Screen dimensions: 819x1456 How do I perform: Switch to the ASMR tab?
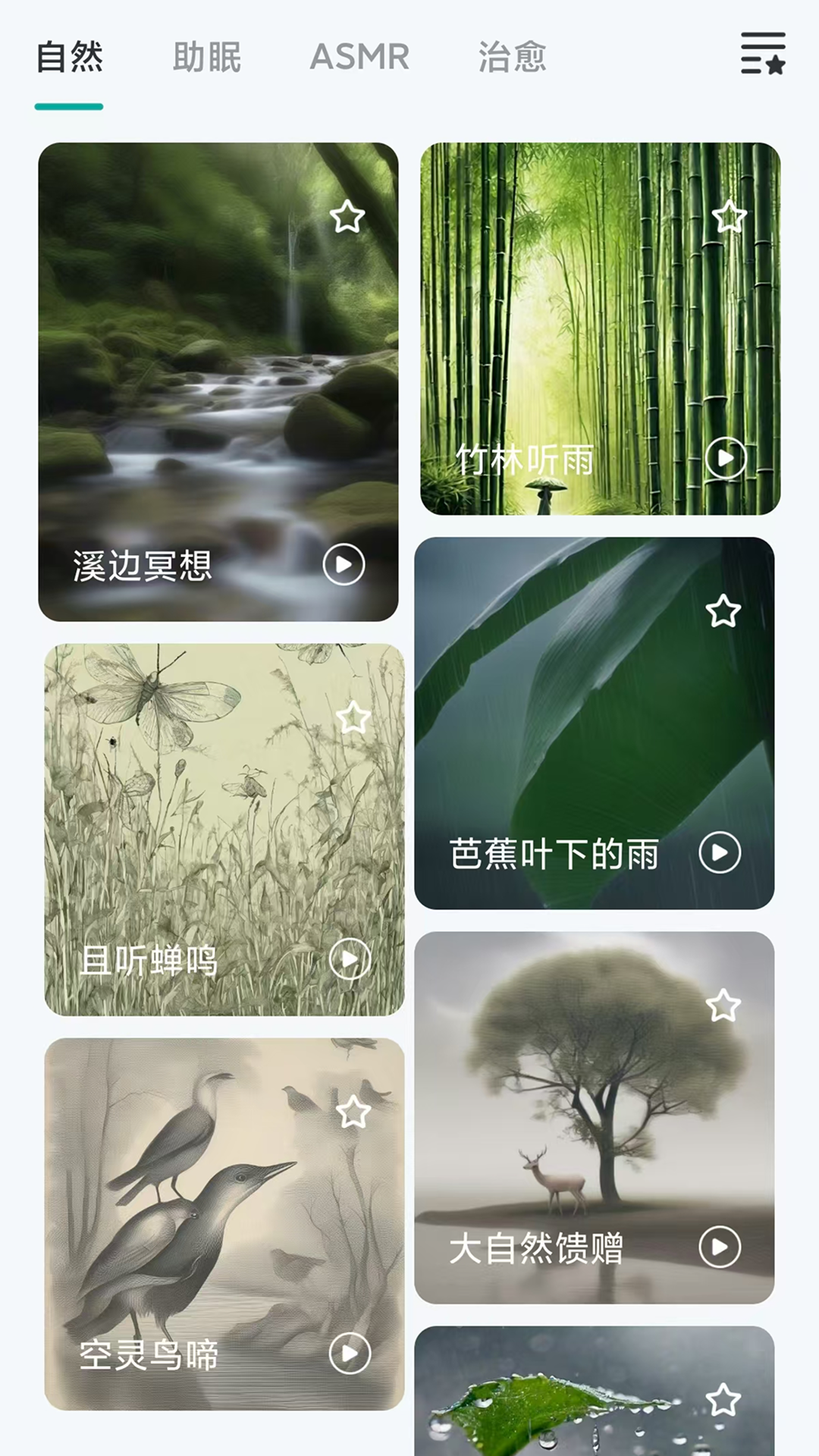(358, 57)
